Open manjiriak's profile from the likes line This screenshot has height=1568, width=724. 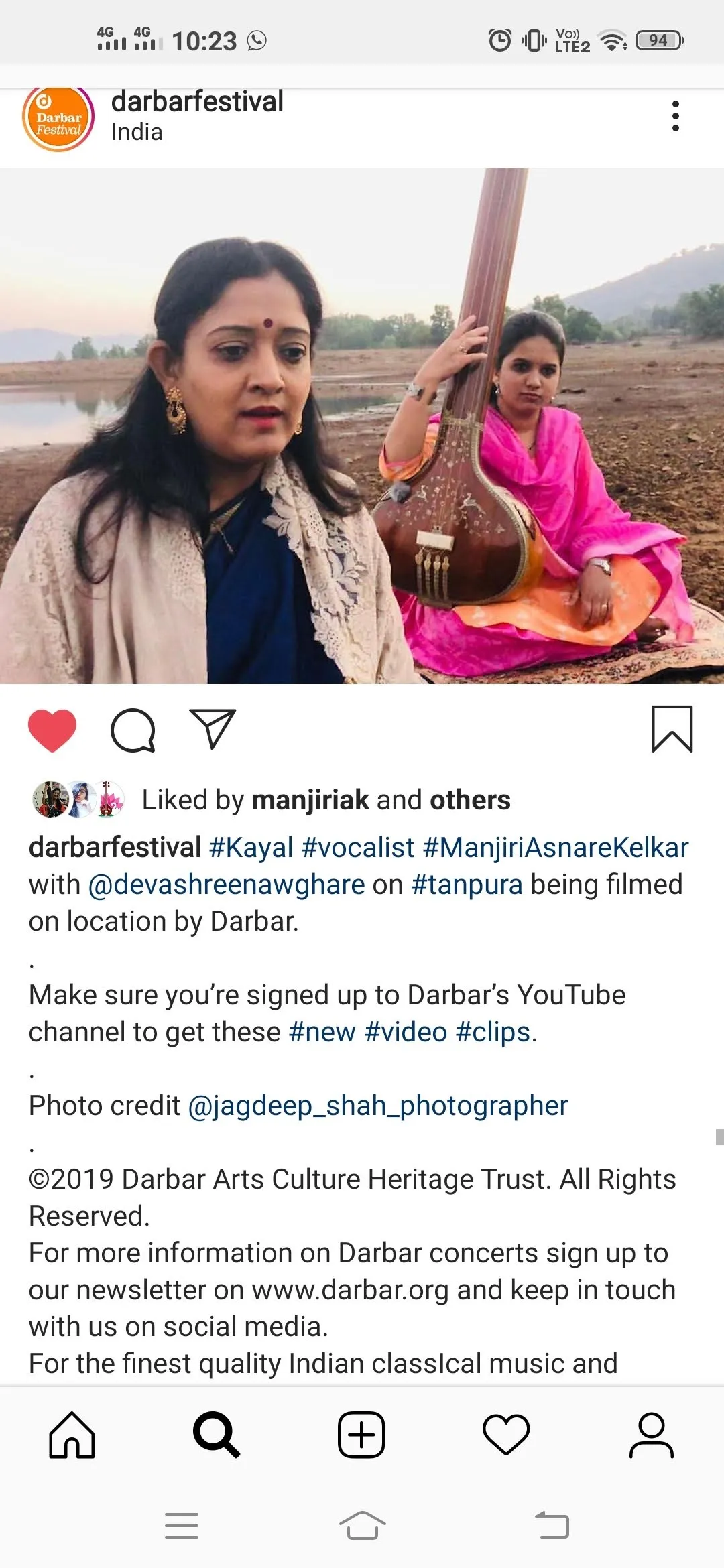[310, 800]
